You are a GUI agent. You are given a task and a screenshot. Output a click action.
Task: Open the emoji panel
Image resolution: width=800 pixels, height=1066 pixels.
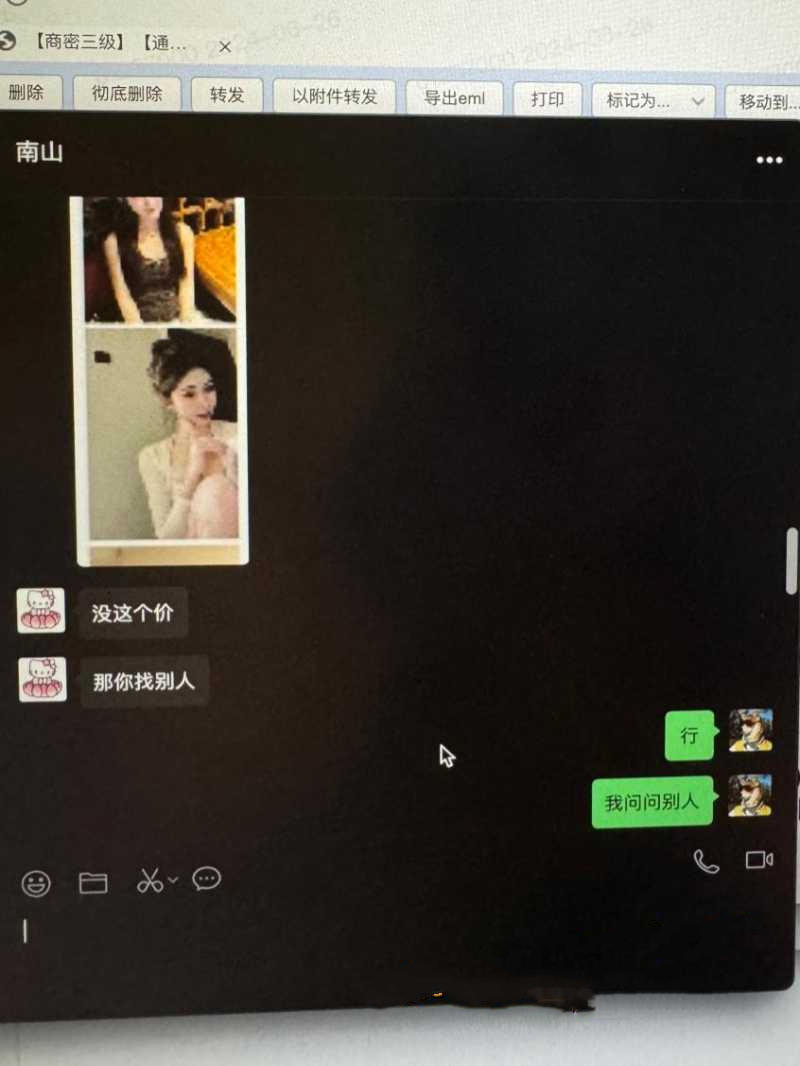(x=36, y=880)
